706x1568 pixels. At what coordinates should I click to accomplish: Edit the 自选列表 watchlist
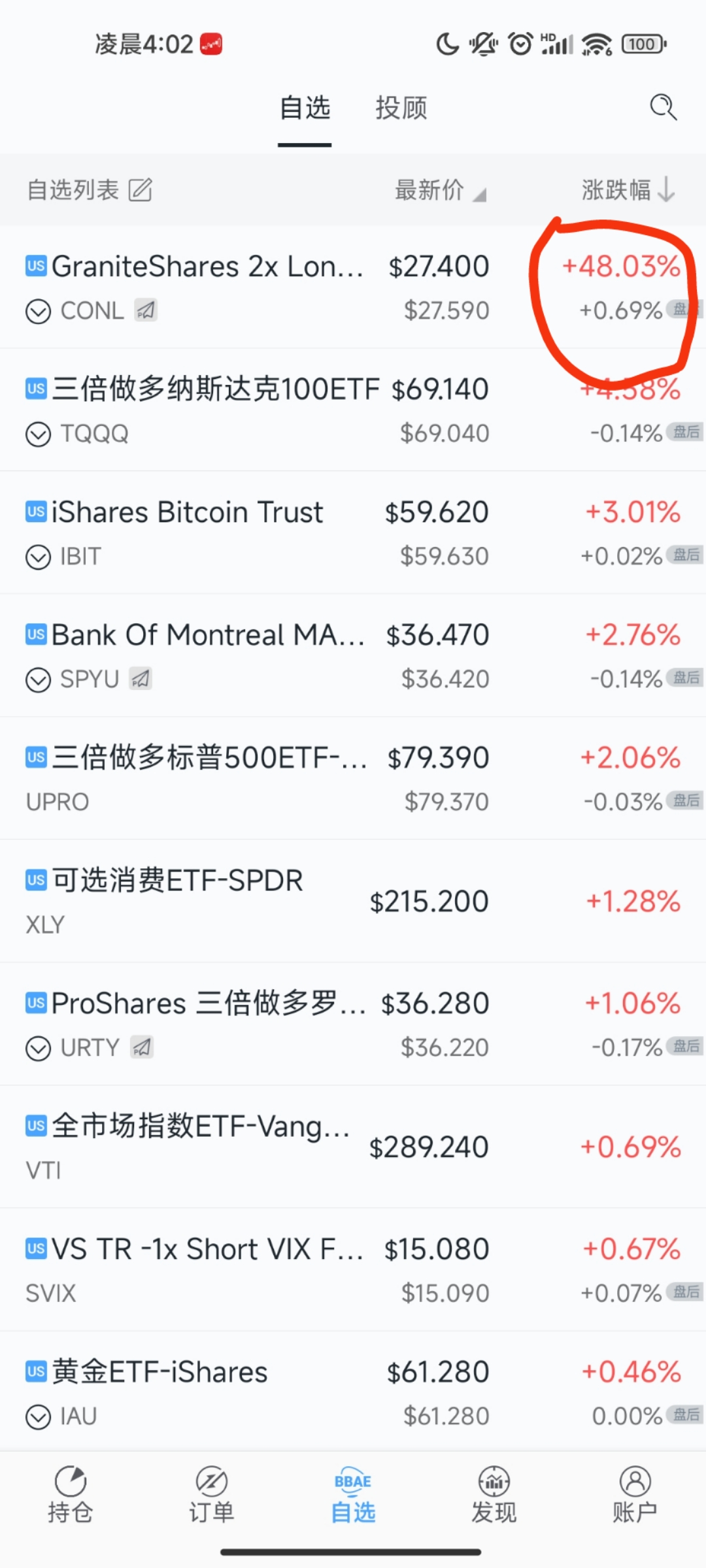140,190
